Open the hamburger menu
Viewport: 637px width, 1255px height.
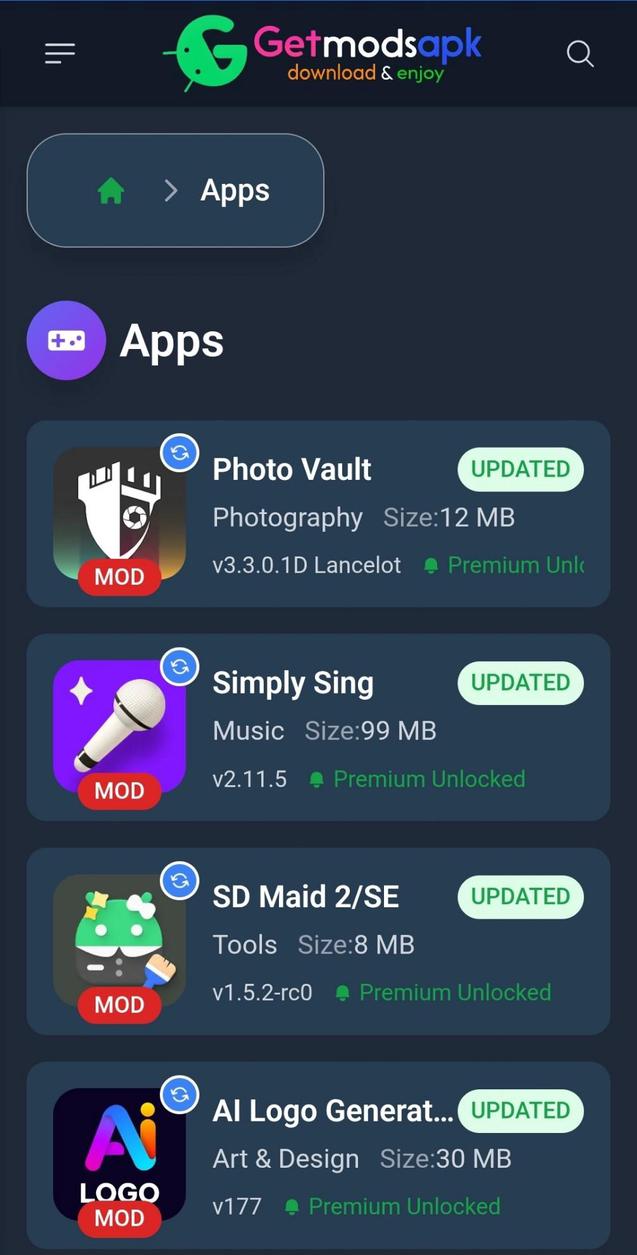point(60,54)
